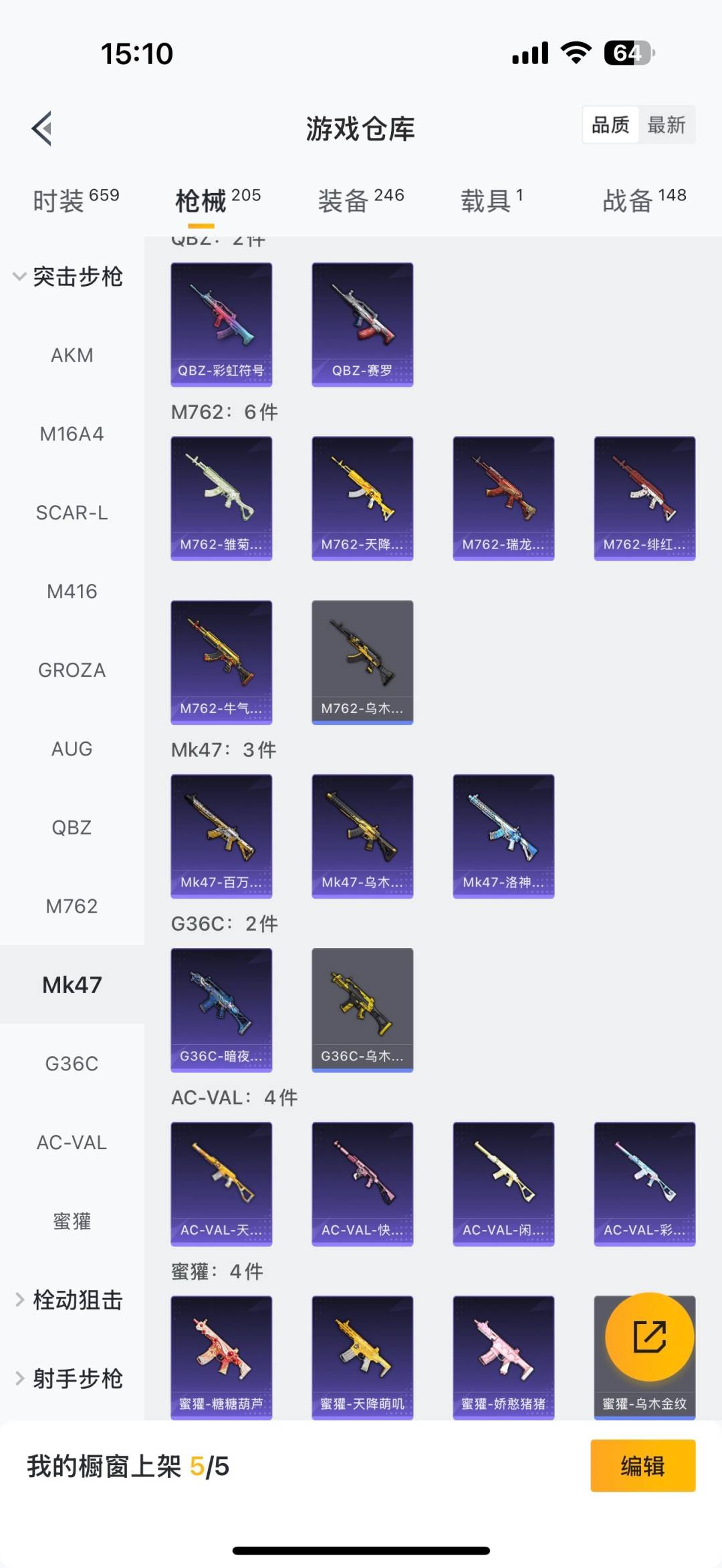
Task: Jump to M416 in the sidebar
Action: point(72,591)
